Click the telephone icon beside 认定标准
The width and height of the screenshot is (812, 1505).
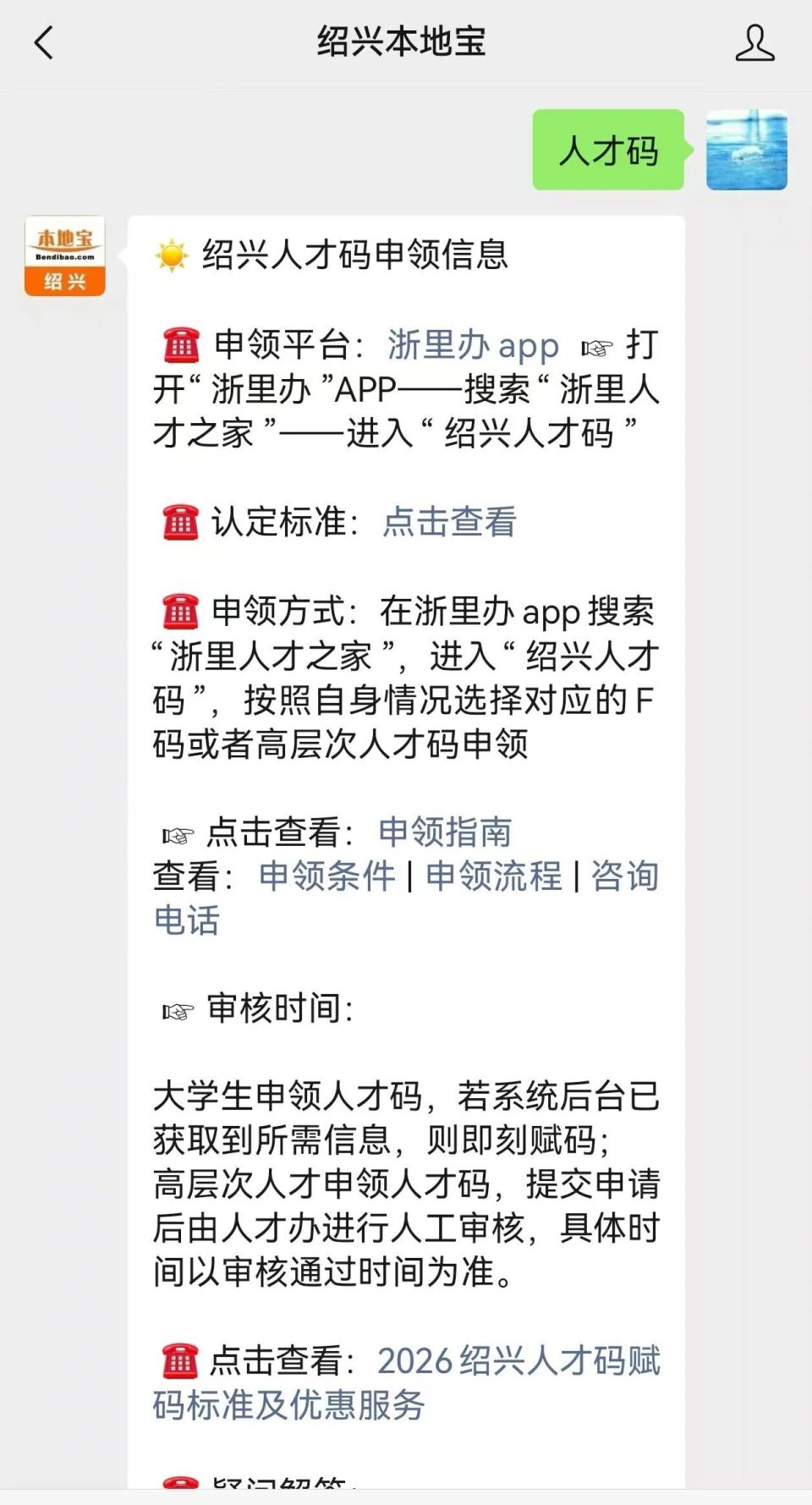click(x=178, y=523)
